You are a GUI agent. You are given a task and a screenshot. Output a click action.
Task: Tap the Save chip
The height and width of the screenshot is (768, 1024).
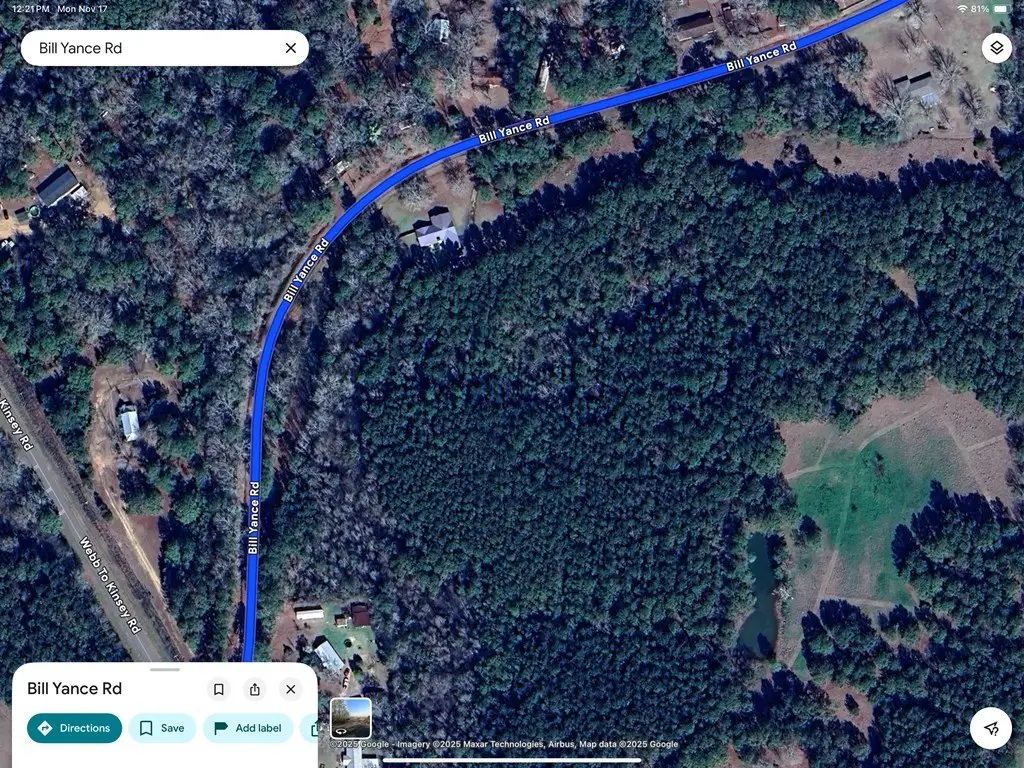tap(162, 728)
